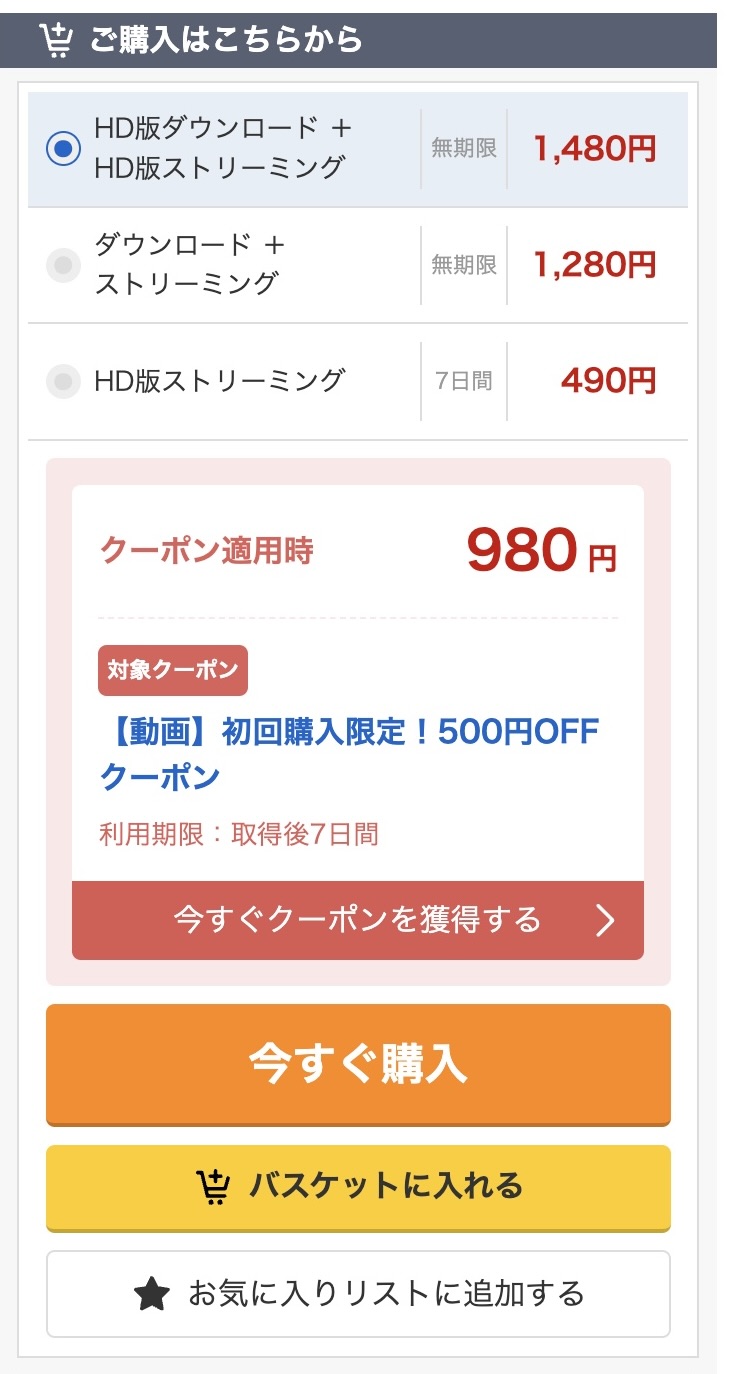732x1374 pixels.
Task: Click the 対象クーポン badge
Action: [x=172, y=671]
